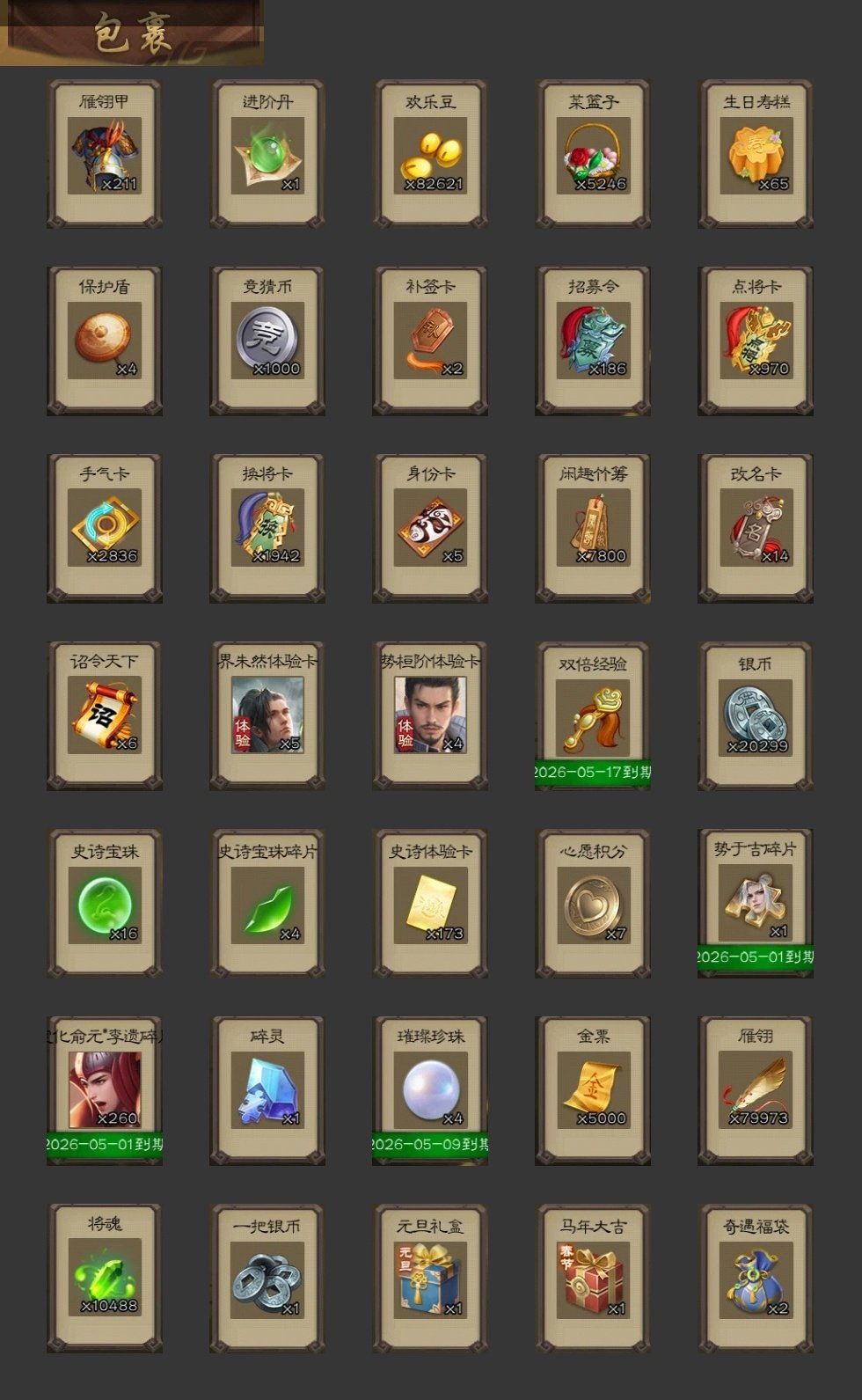Viewport: 862px width, 1400px height.
Task: Select the 奇遇福袋 item
Action: click(756, 1279)
